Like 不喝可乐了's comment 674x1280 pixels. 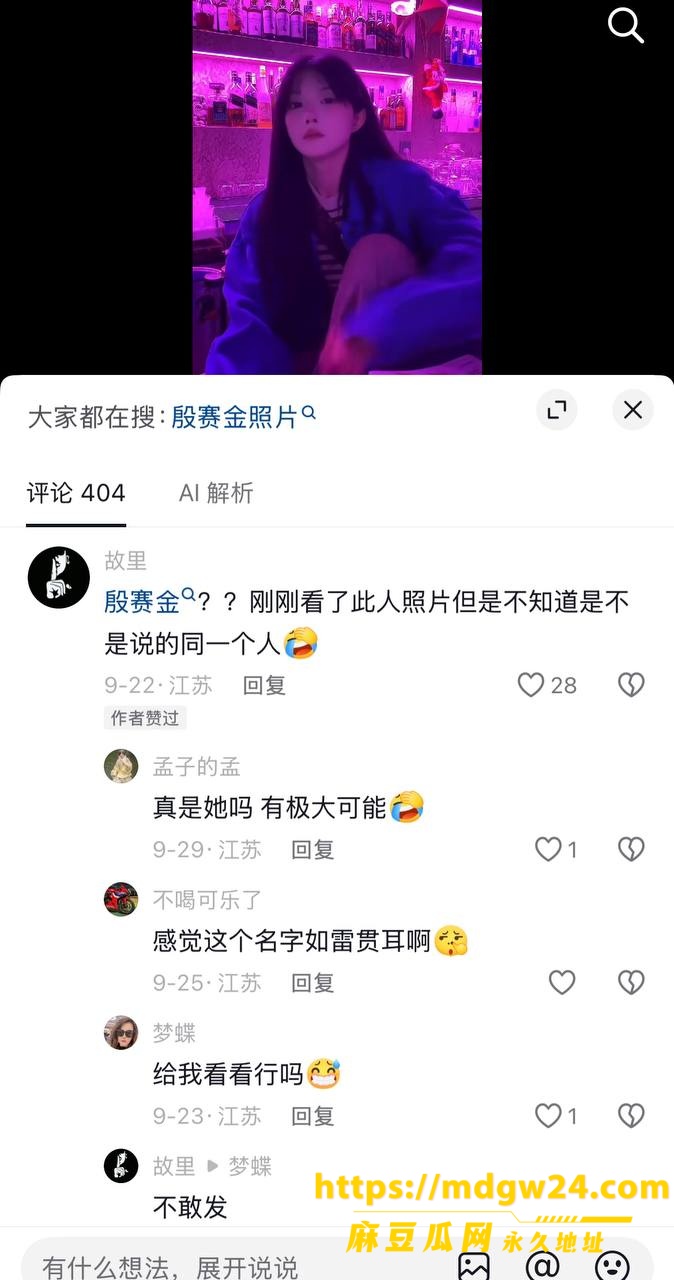click(562, 982)
